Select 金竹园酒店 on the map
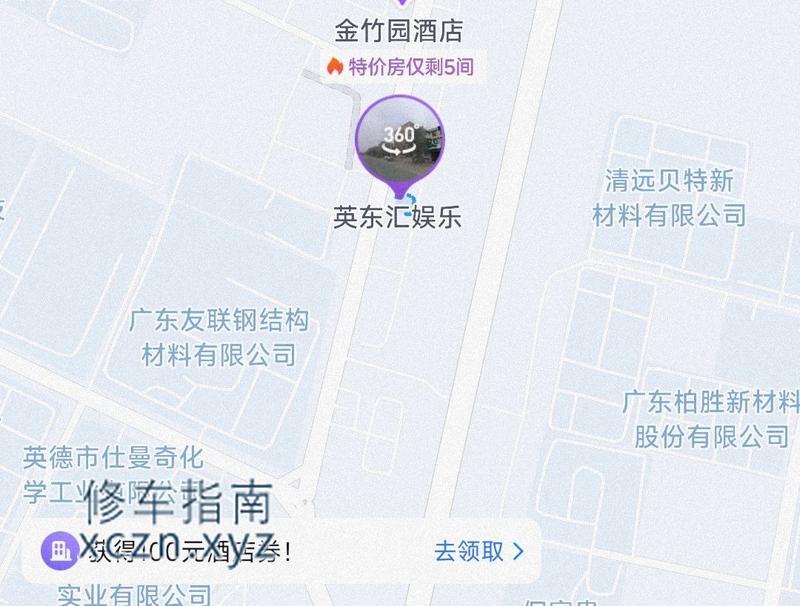This screenshot has width=800, height=606. coord(399,31)
